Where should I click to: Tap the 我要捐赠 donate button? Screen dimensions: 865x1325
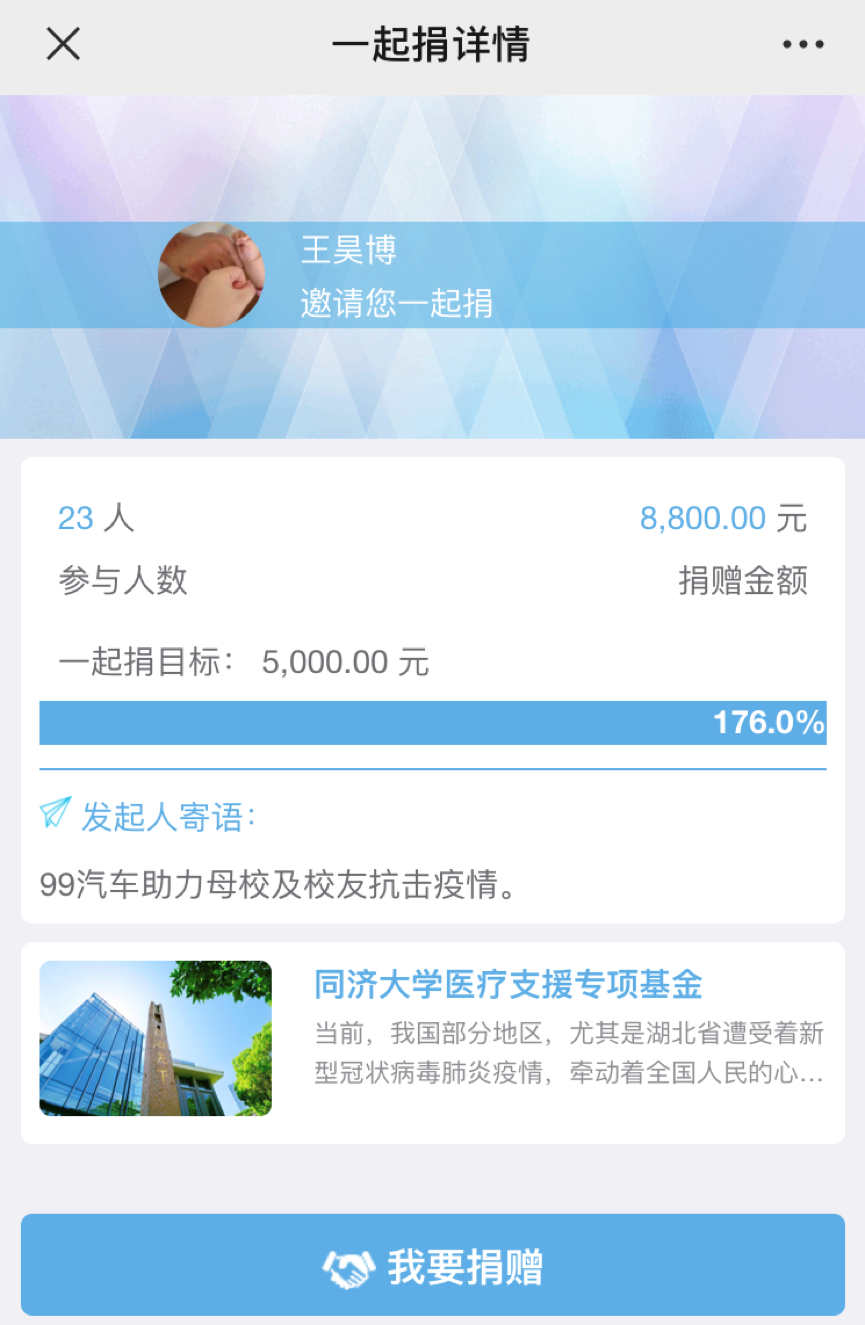pyautogui.click(x=432, y=1265)
